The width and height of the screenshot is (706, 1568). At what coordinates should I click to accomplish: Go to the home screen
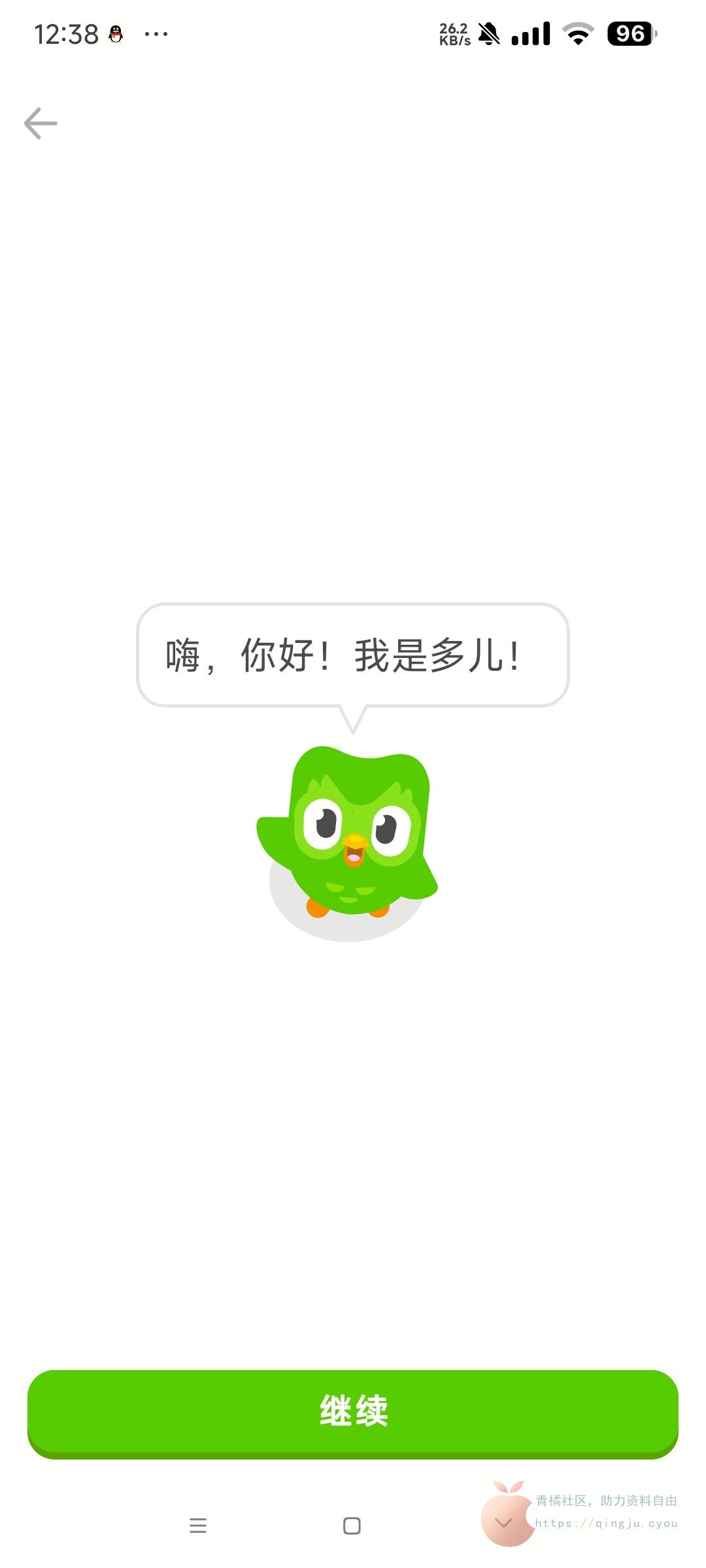(352, 1526)
